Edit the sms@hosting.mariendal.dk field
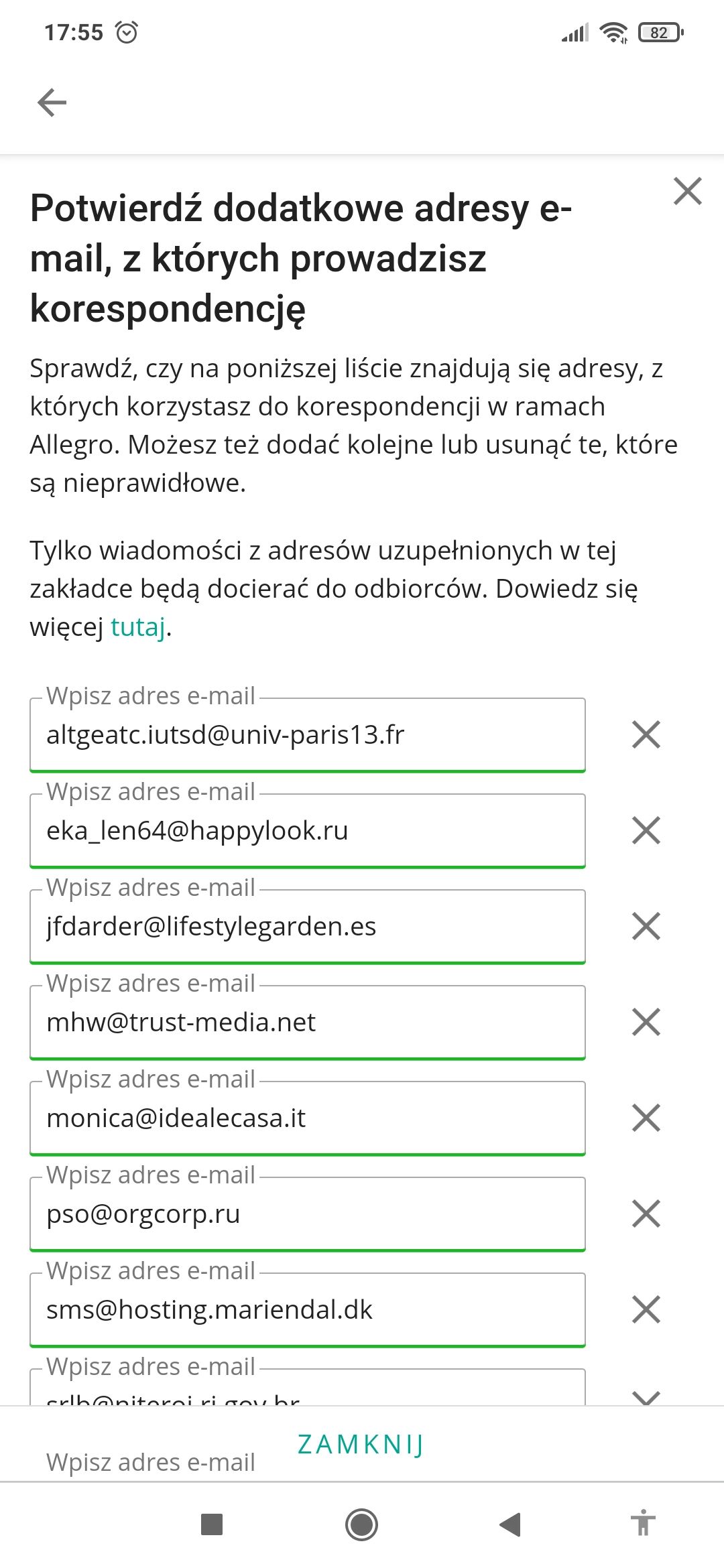The image size is (724, 1568). coord(308,1310)
